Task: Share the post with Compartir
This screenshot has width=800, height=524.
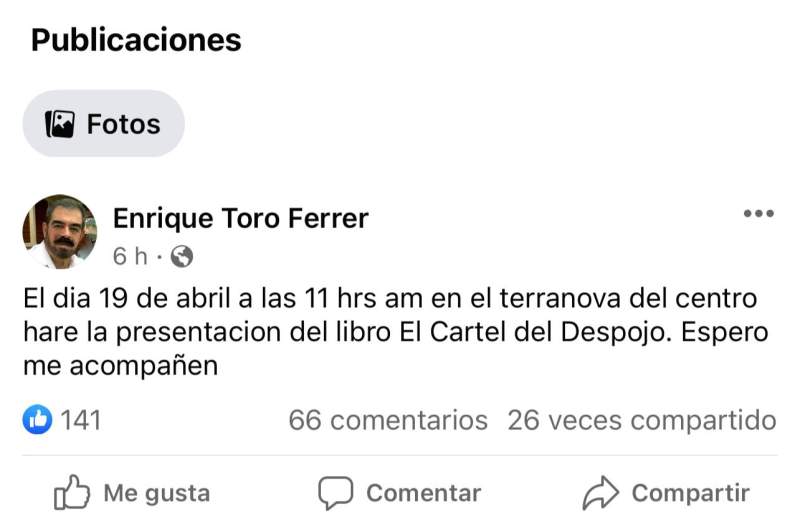Action: tap(666, 493)
